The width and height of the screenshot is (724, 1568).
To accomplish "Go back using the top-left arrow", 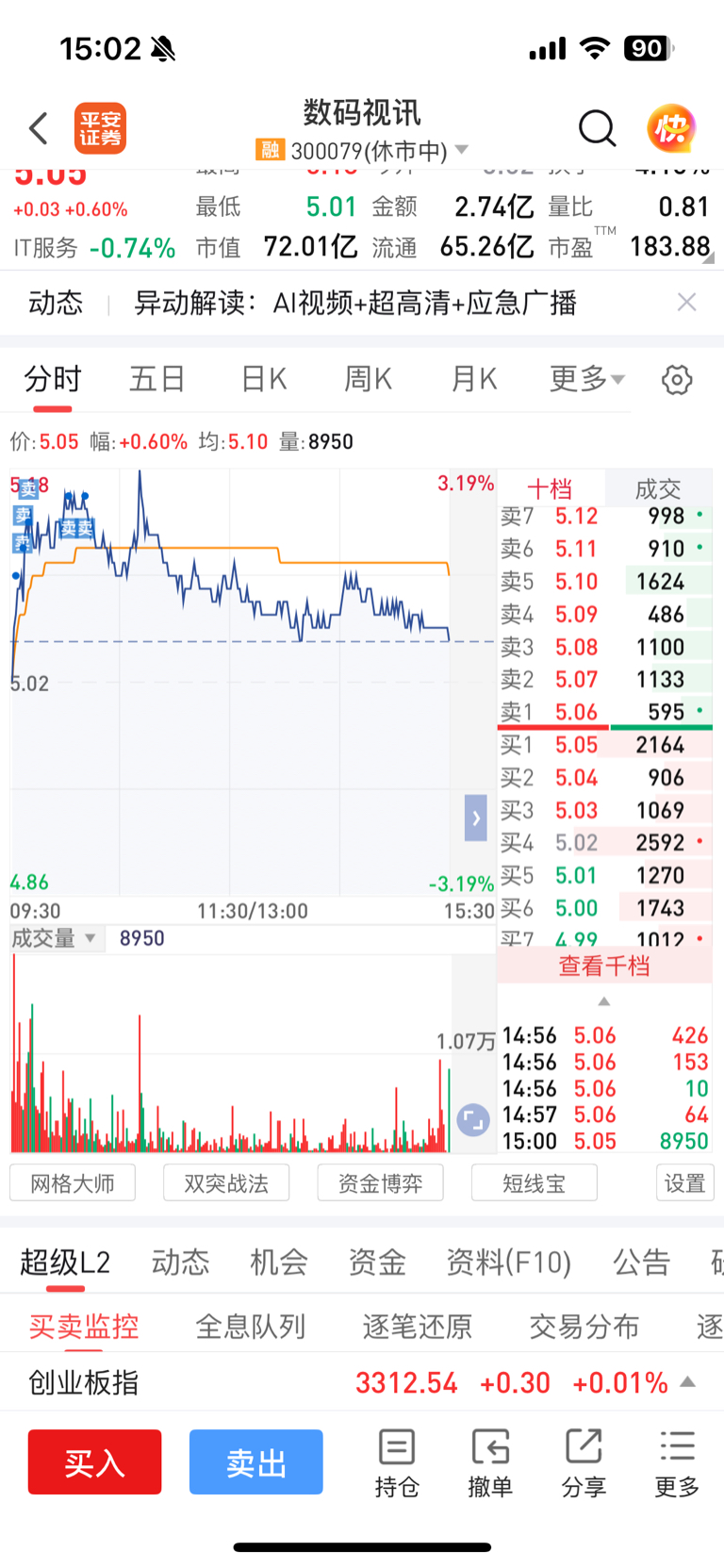I will tap(39, 128).
